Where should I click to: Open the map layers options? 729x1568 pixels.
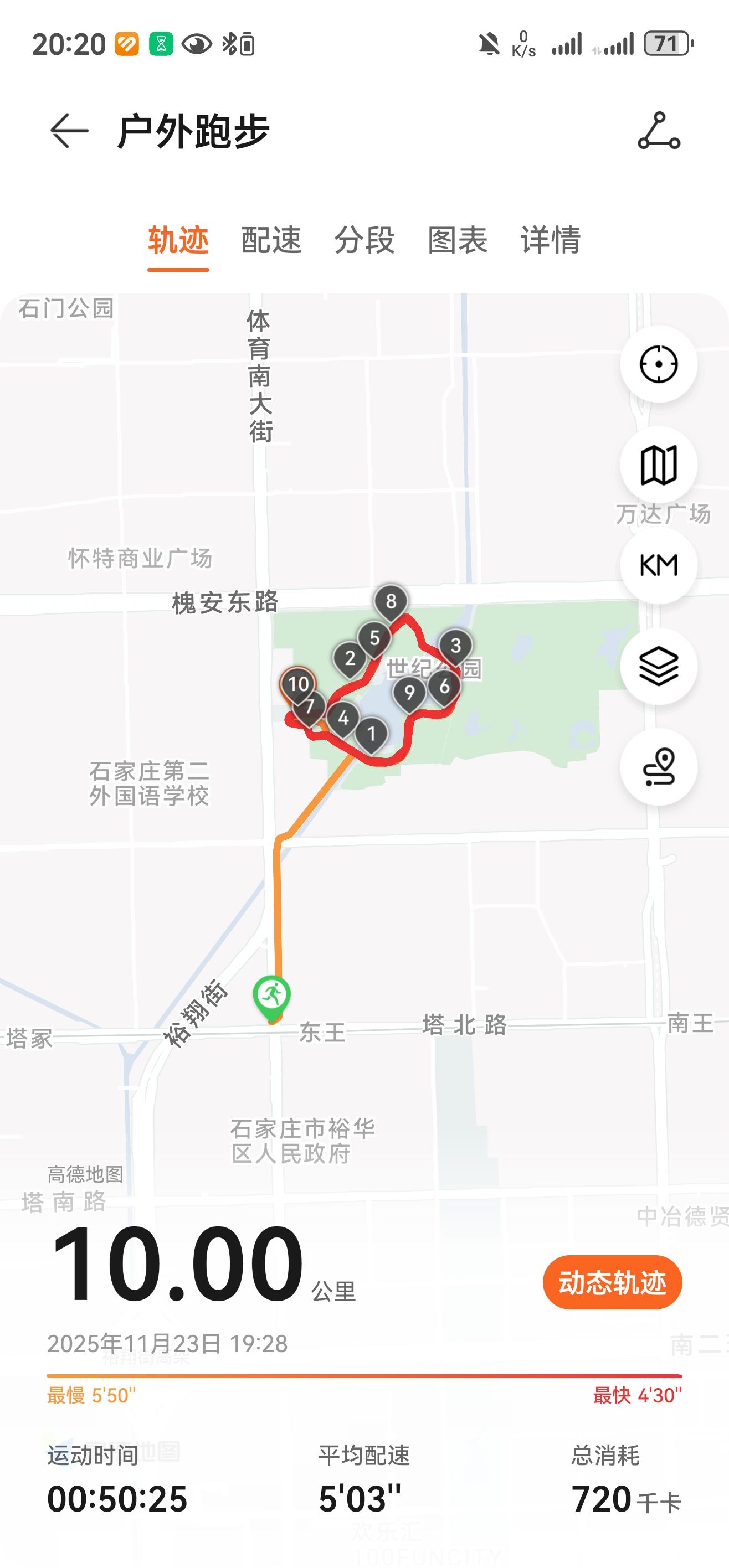(658, 667)
